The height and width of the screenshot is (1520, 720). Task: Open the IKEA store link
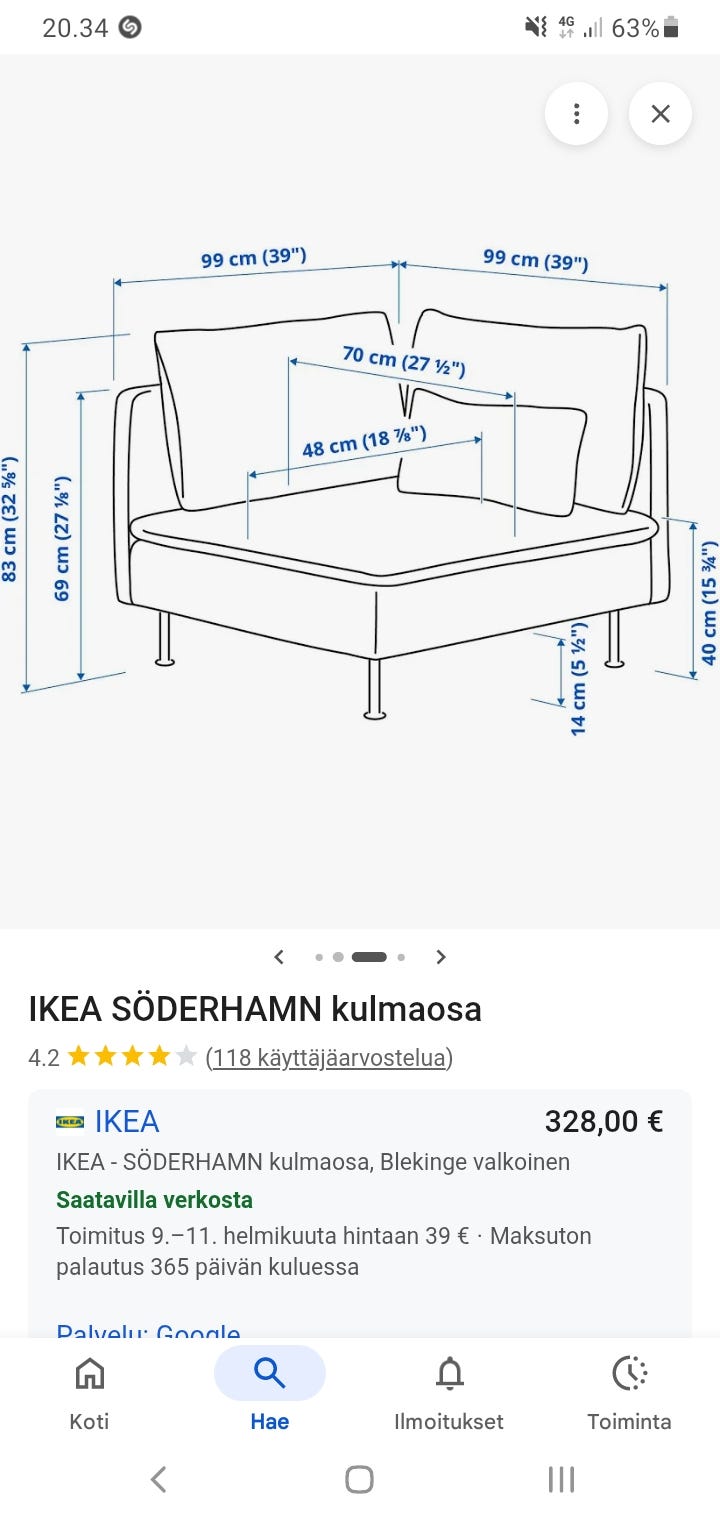click(128, 1121)
